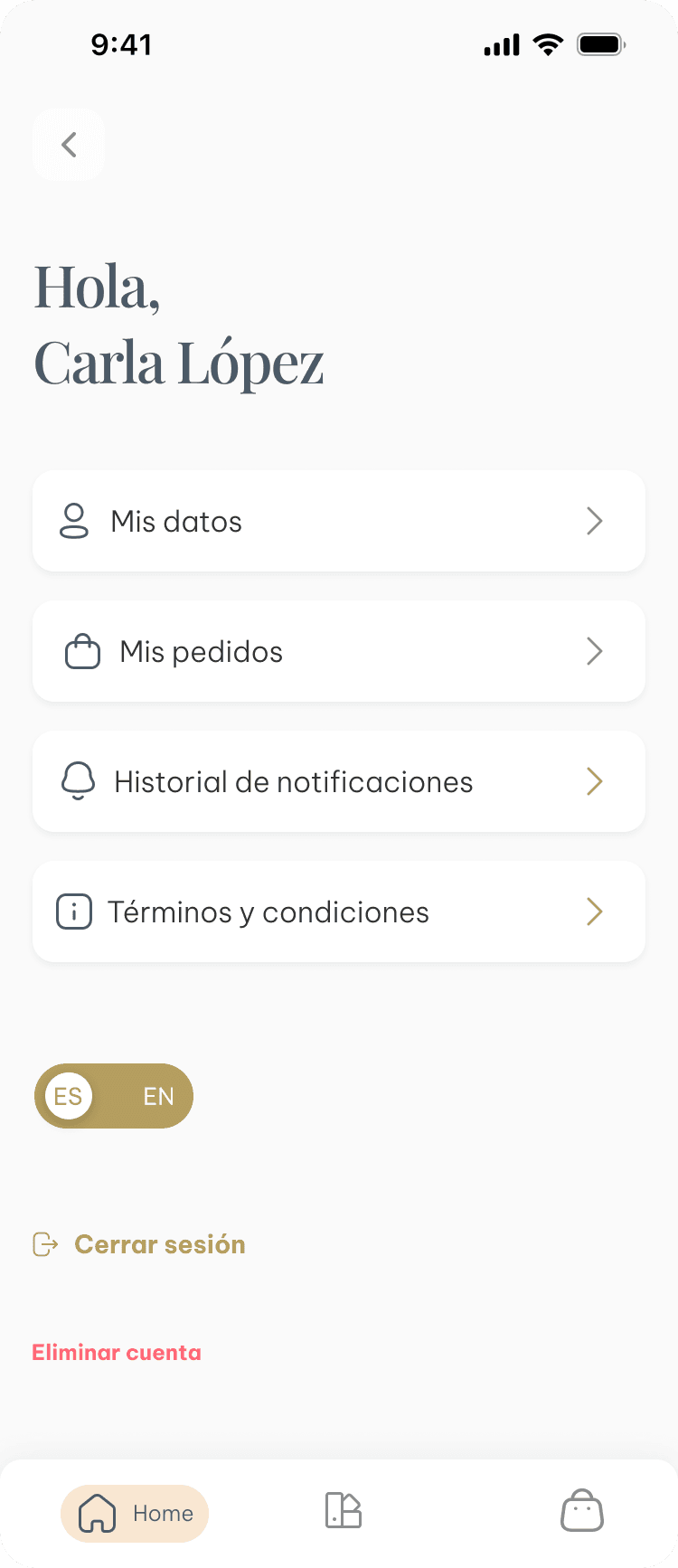Select Eliminar cuenta
This screenshot has height=1568, width=678.
pos(117,1353)
